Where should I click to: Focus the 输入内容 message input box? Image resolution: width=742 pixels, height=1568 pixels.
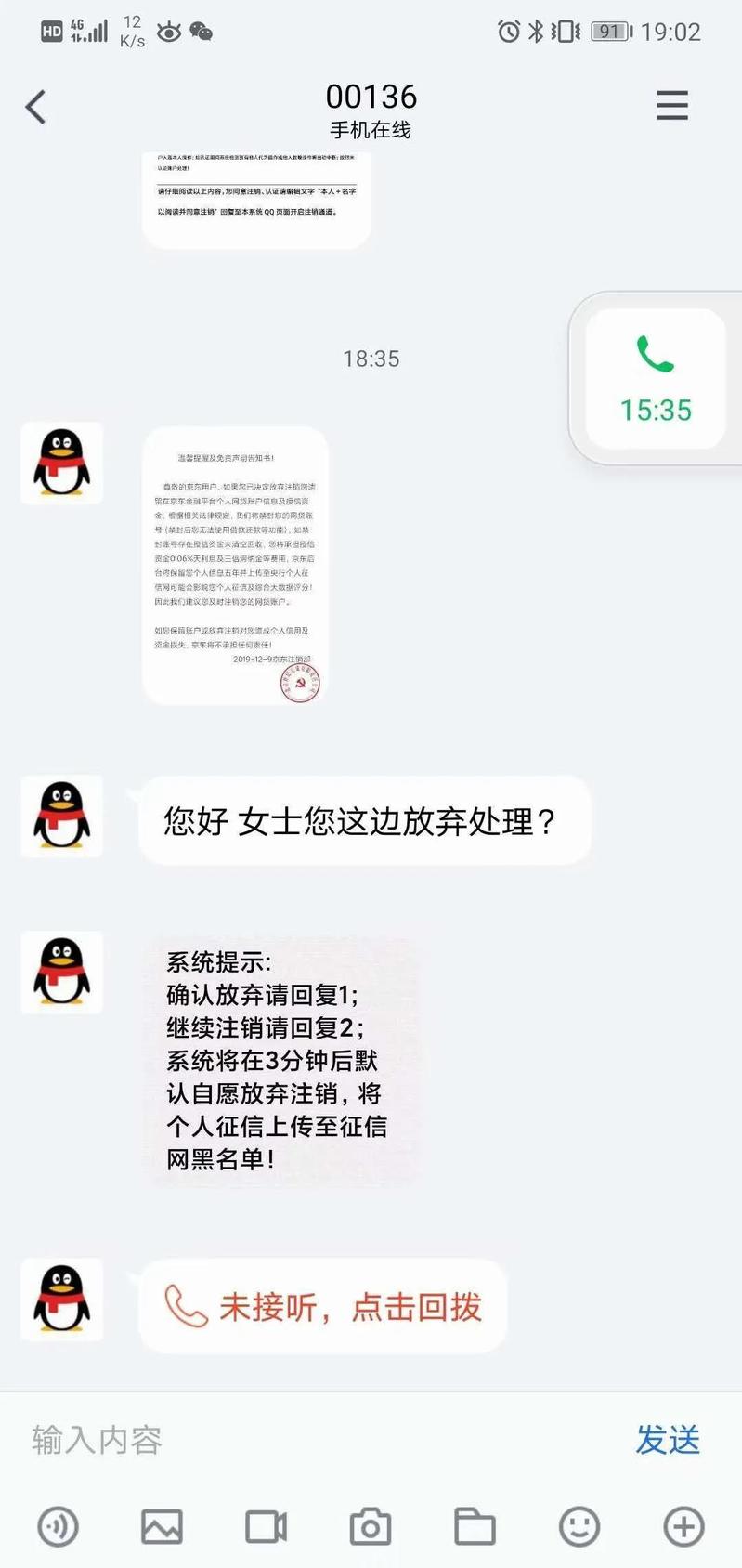point(316,1440)
